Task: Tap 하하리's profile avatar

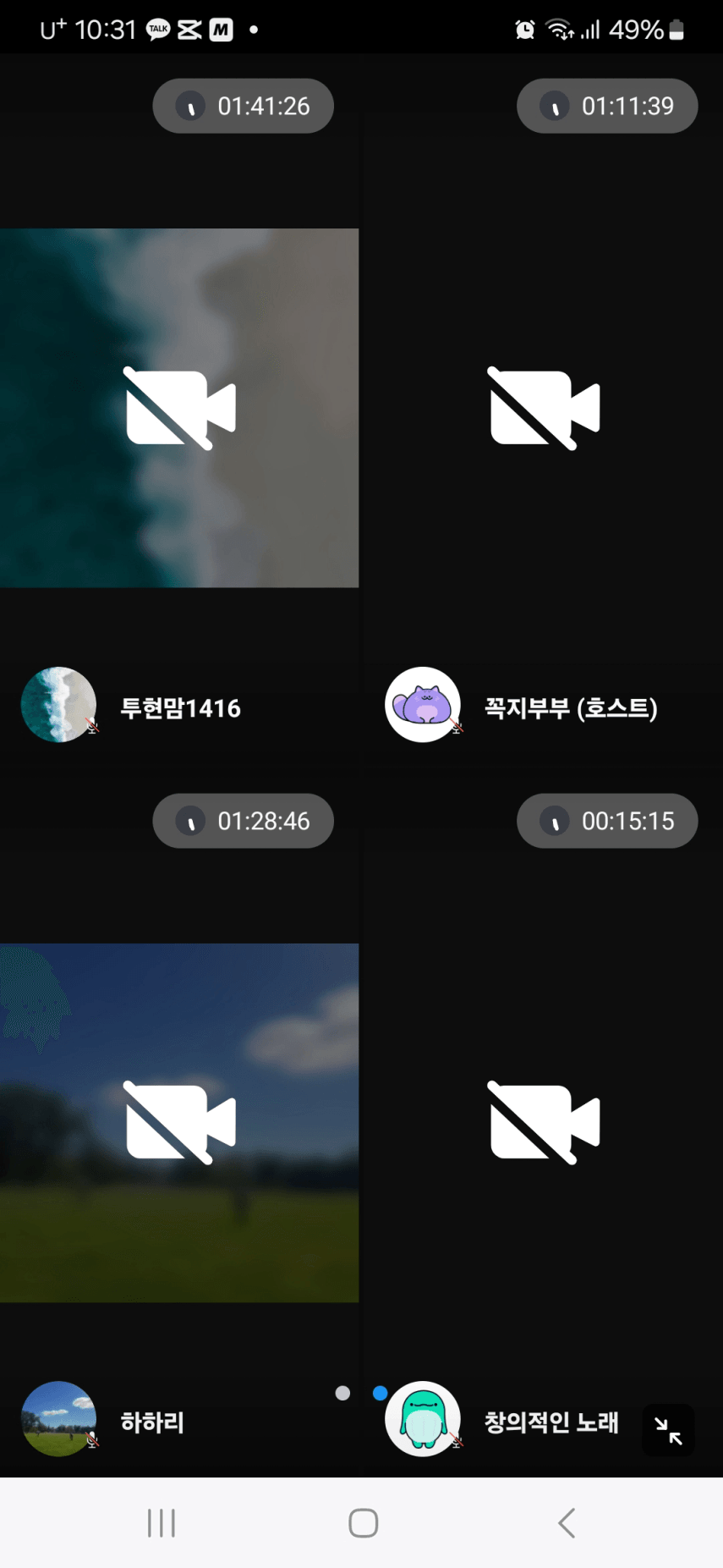Action: [58, 1419]
